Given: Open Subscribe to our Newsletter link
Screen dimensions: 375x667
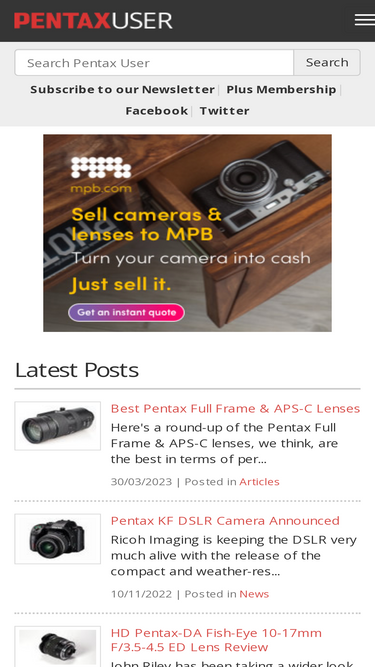Looking at the screenshot, I should (122, 89).
